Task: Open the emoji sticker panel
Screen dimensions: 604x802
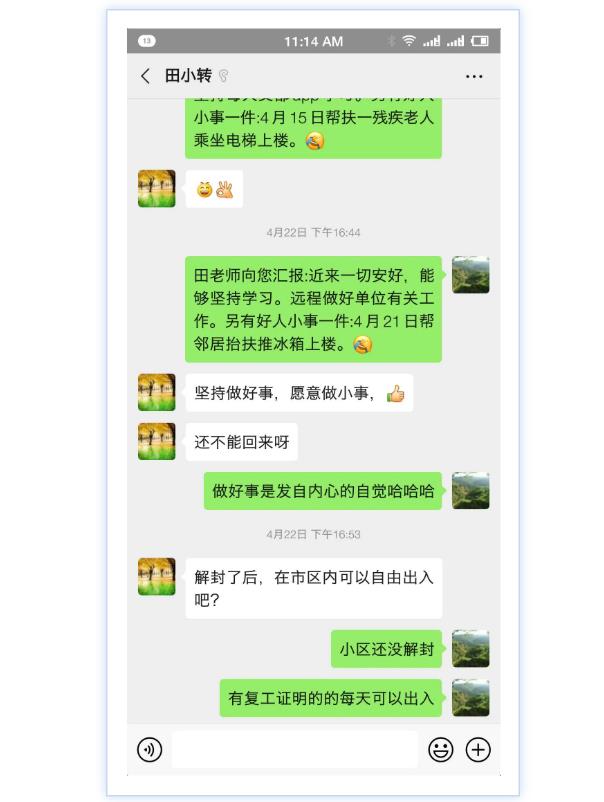Action: click(440, 749)
